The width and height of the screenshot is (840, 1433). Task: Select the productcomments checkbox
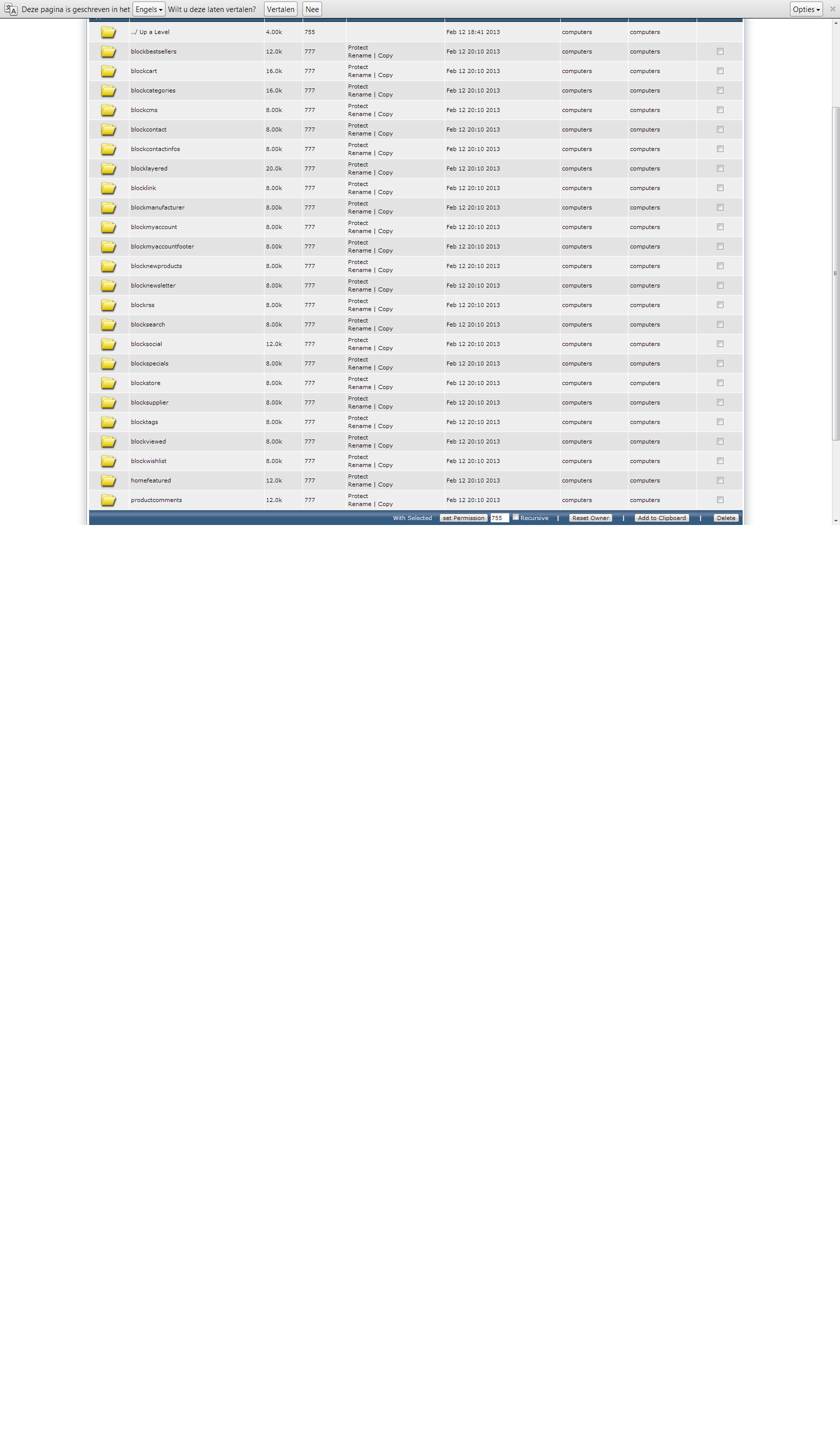pyautogui.click(x=720, y=500)
